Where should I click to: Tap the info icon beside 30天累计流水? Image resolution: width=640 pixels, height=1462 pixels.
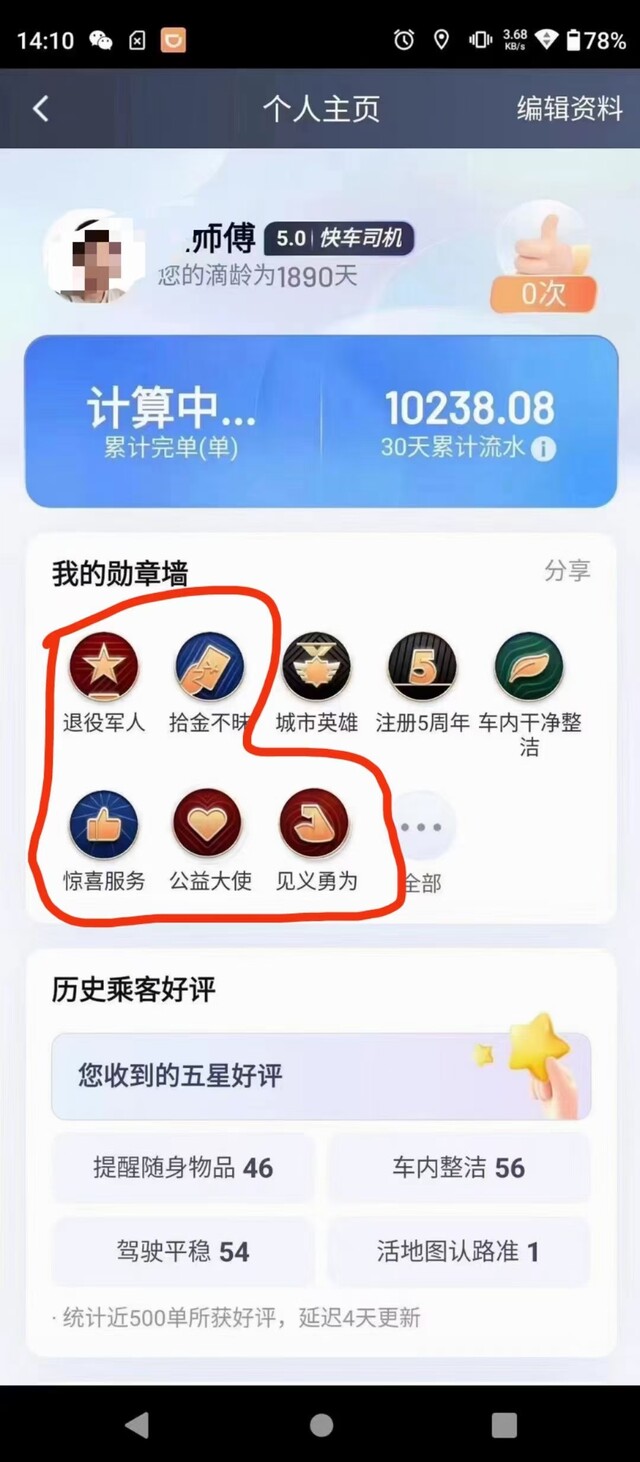(x=543, y=449)
